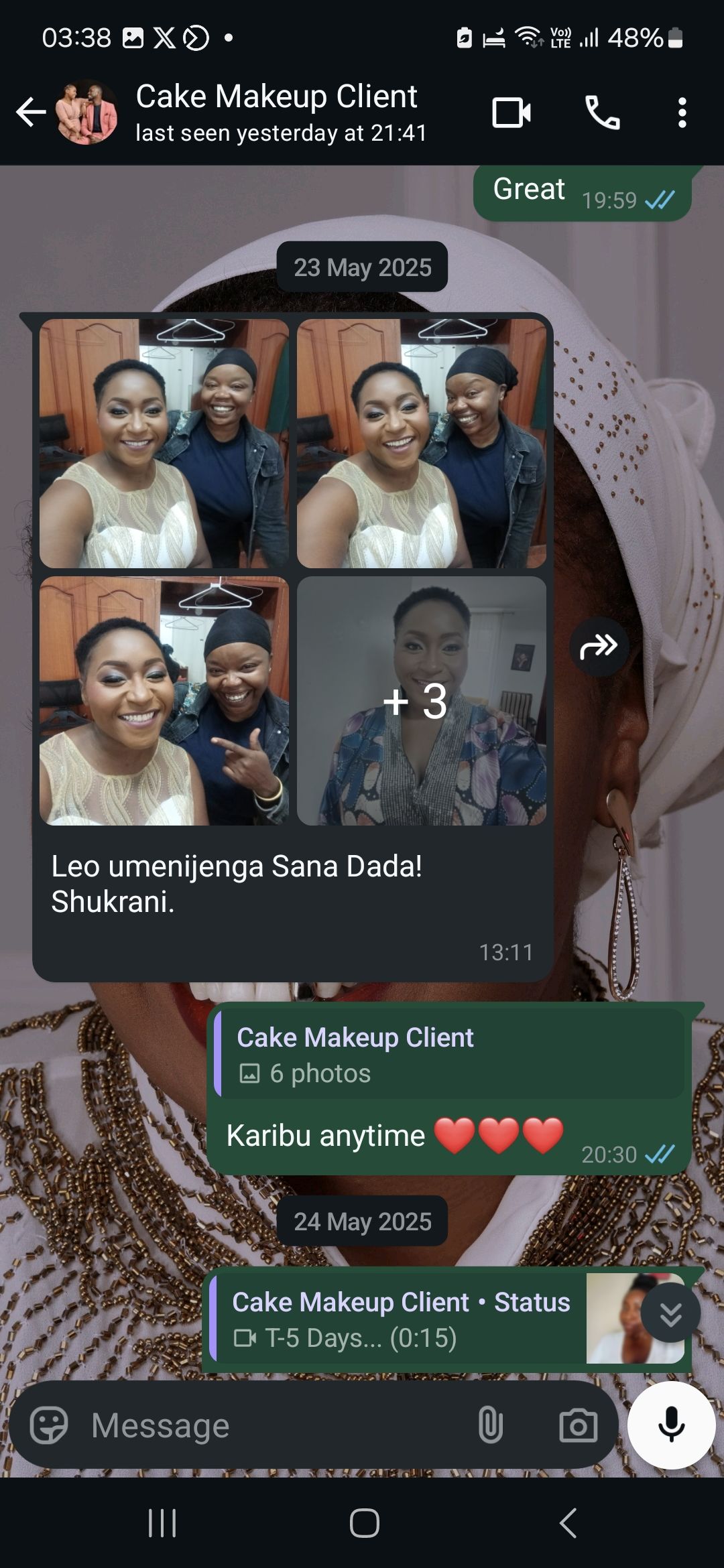Image resolution: width=724 pixels, height=1568 pixels.
Task: Start a voice call
Action: pyautogui.click(x=602, y=113)
